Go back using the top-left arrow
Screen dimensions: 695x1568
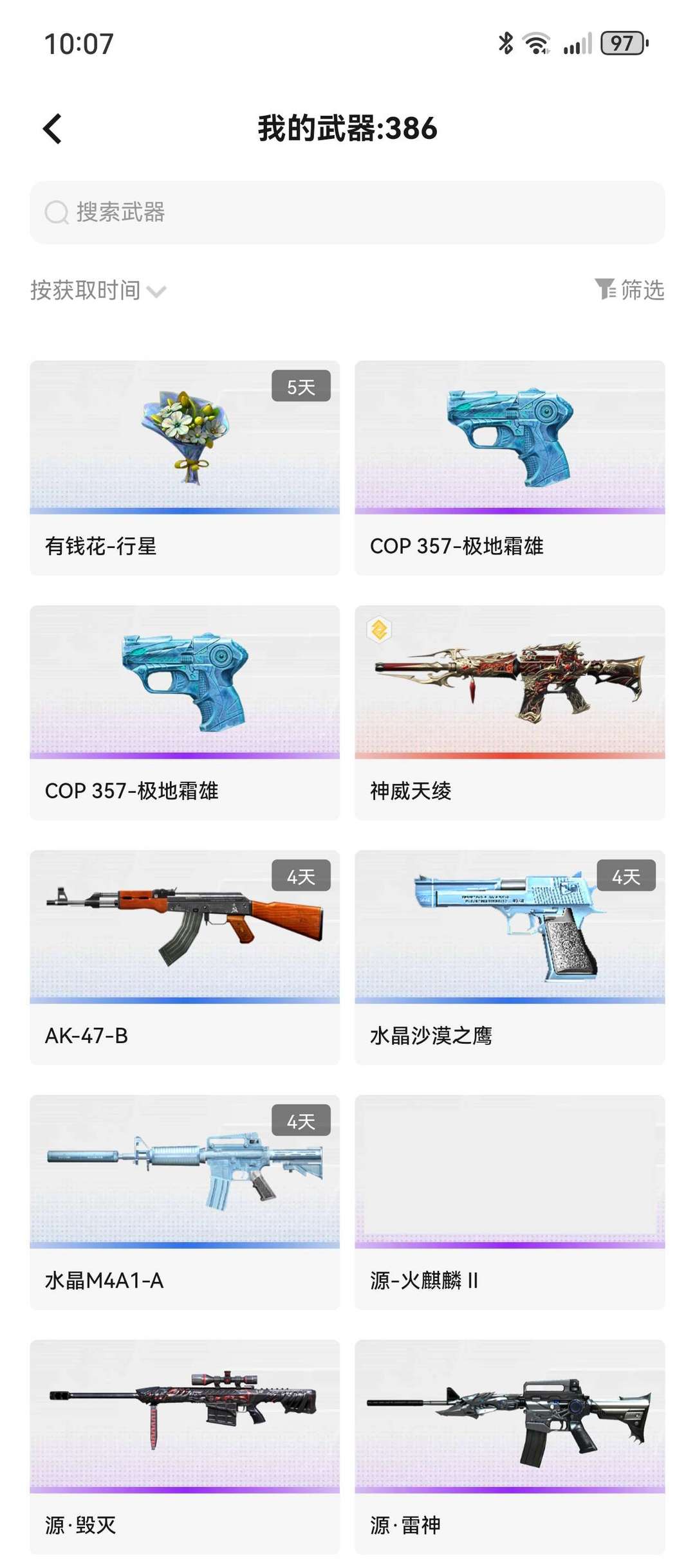coord(53,129)
